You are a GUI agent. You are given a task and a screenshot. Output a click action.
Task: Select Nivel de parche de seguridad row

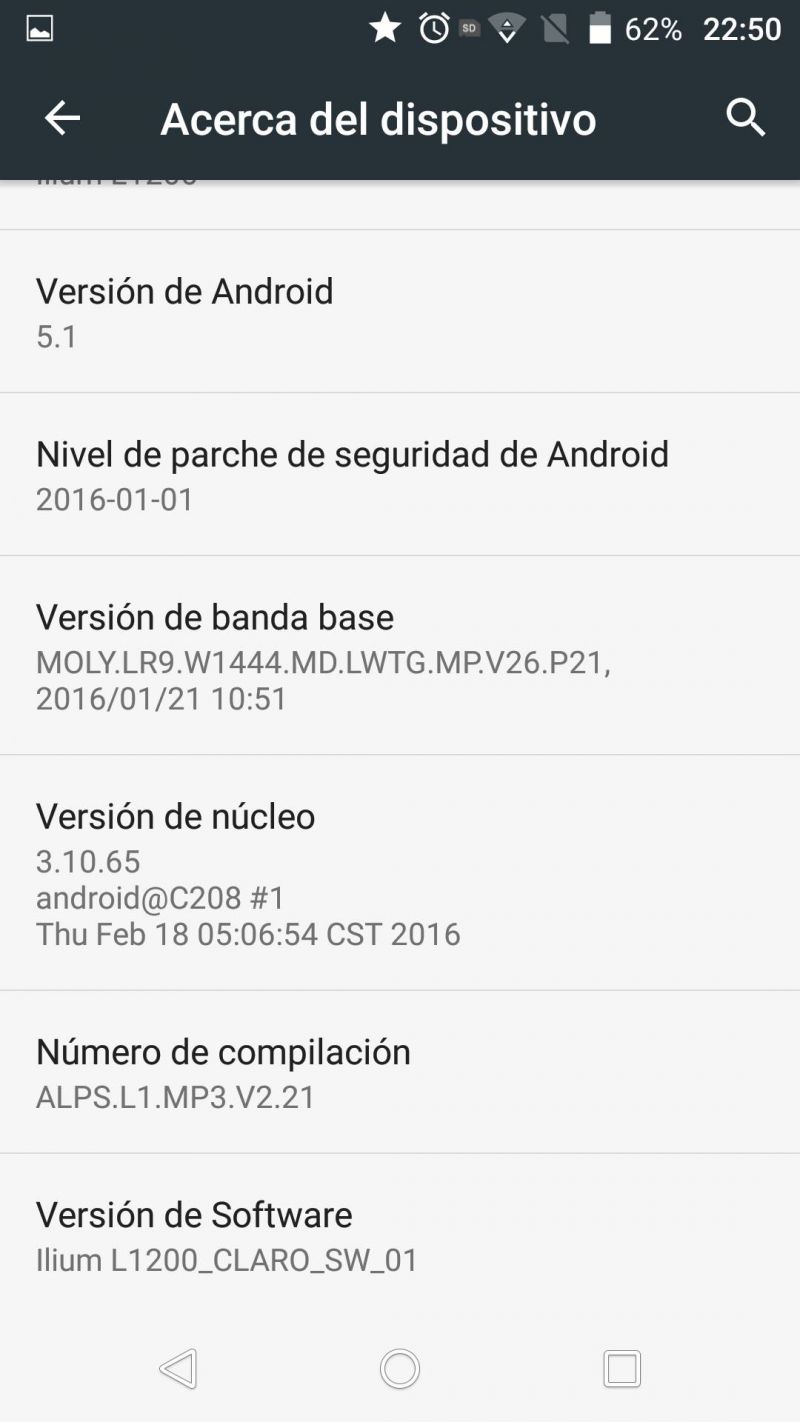click(400, 475)
